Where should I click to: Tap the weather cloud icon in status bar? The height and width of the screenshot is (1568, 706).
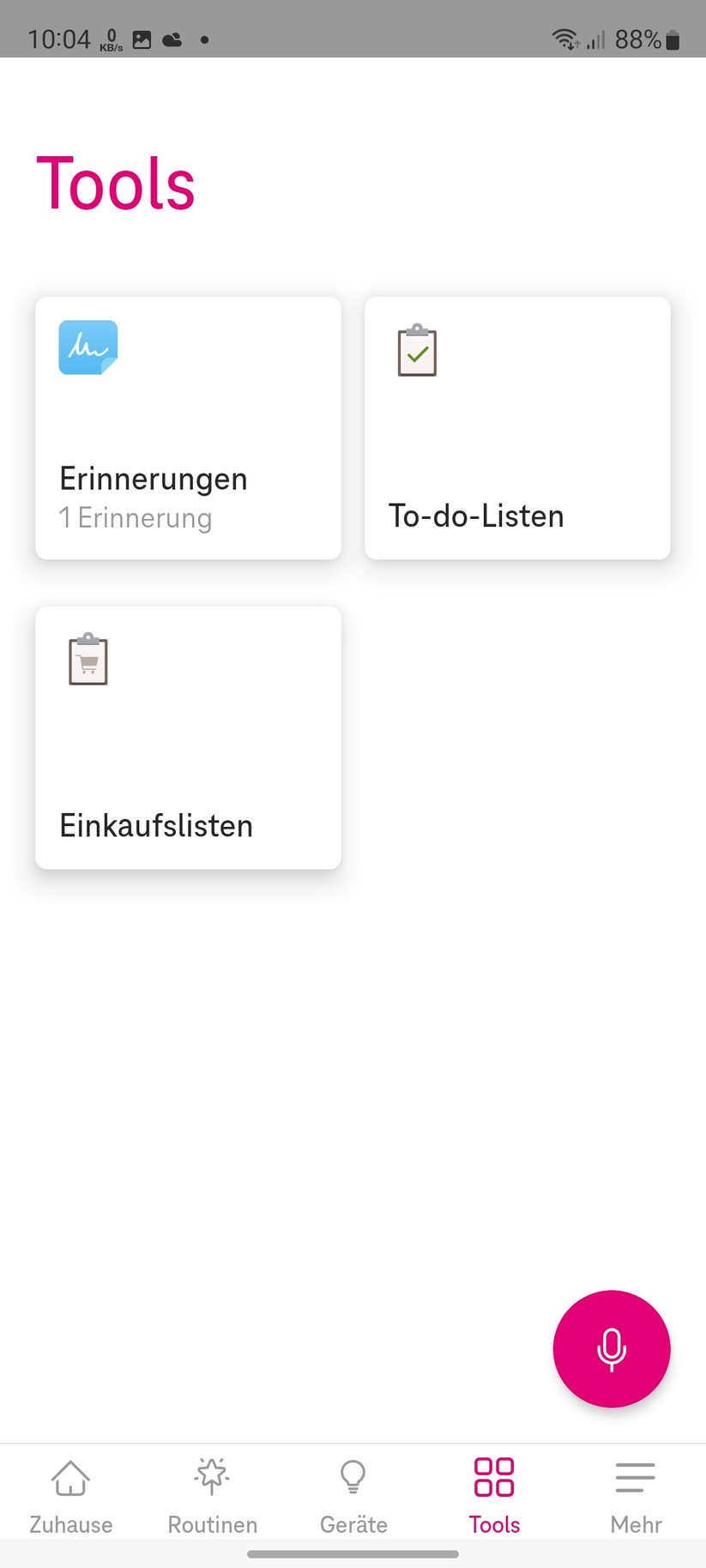click(x=172, y=39)
